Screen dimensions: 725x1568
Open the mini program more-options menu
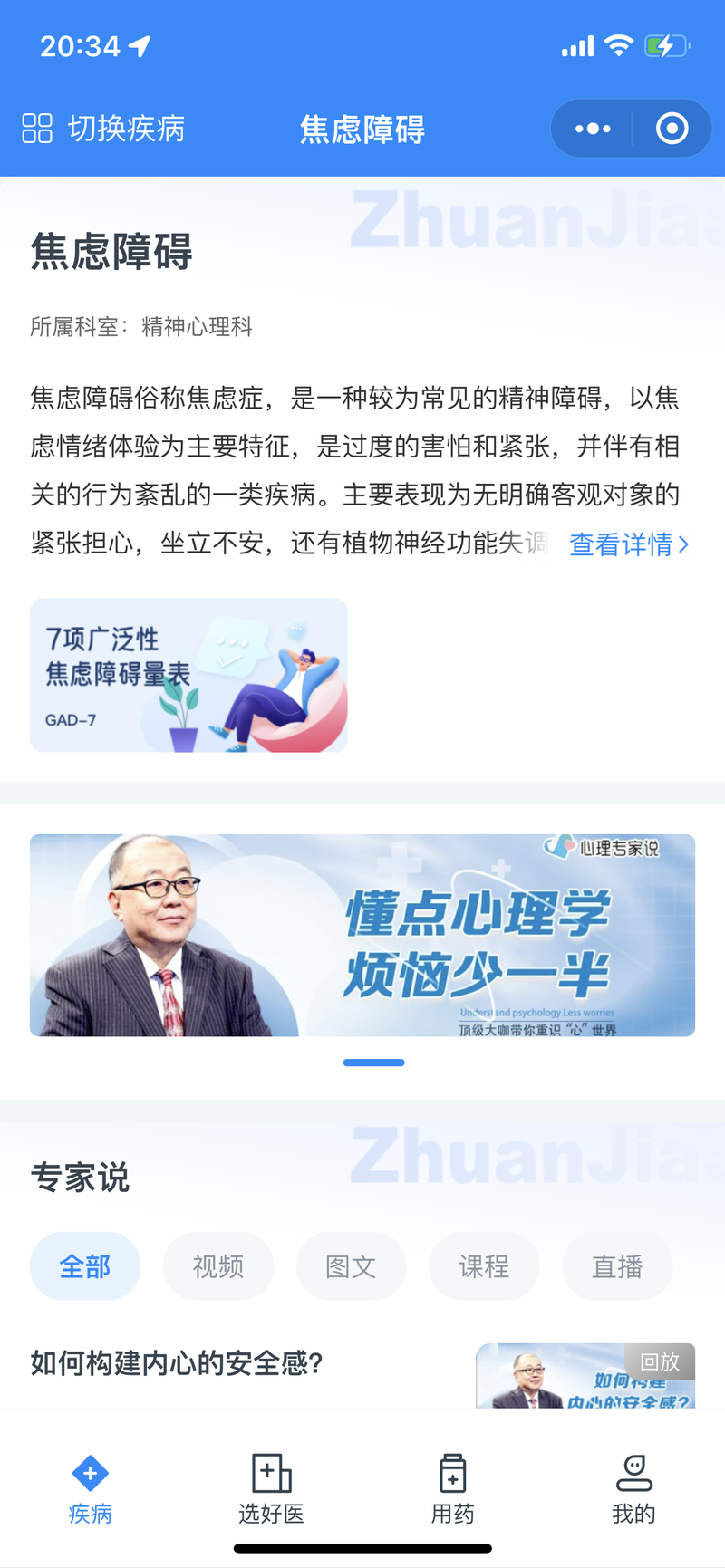click(x=593, y=129)
